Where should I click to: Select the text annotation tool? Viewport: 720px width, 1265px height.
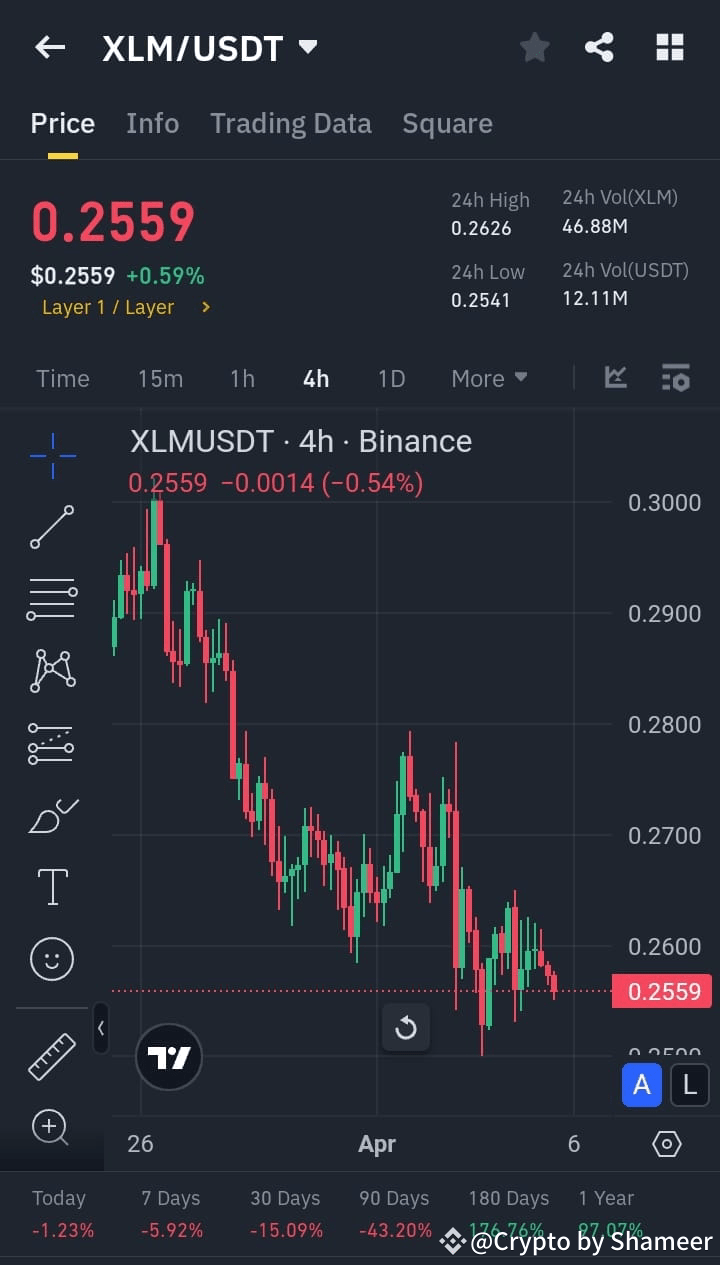click(51, 886)
